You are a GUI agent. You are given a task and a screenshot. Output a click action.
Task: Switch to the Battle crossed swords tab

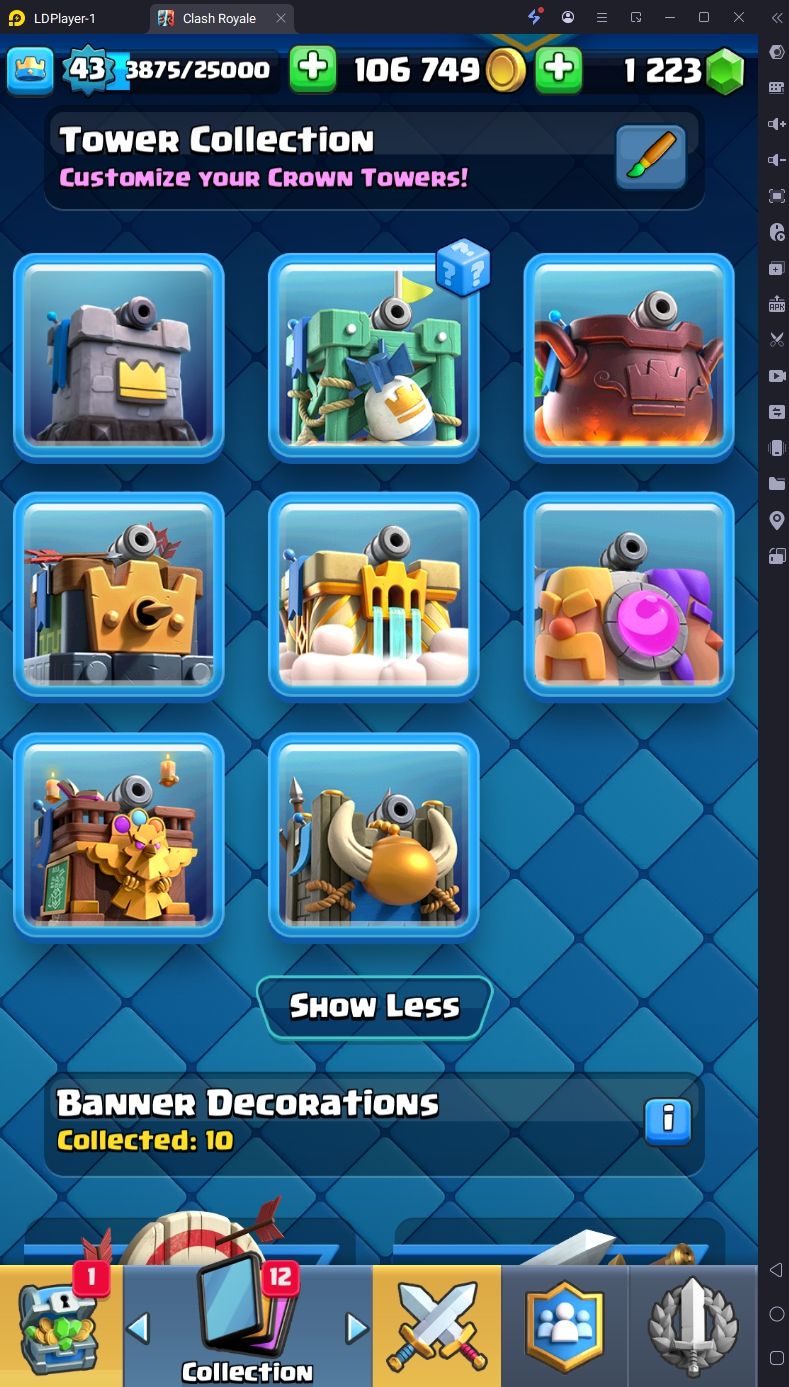coord(436,1326)
